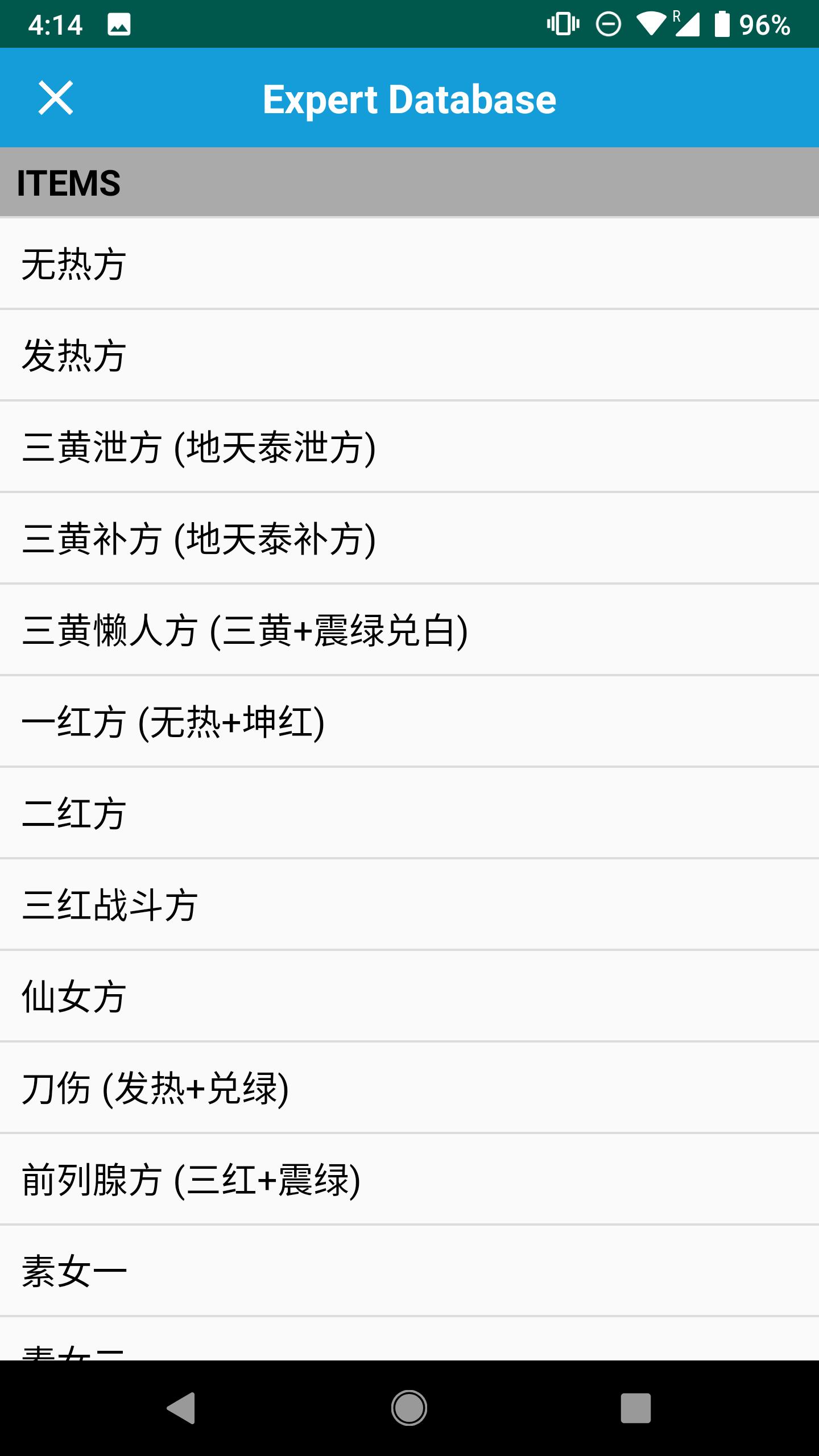Open the 二红方 item
819x1456 pixels.
click(409, 813)
